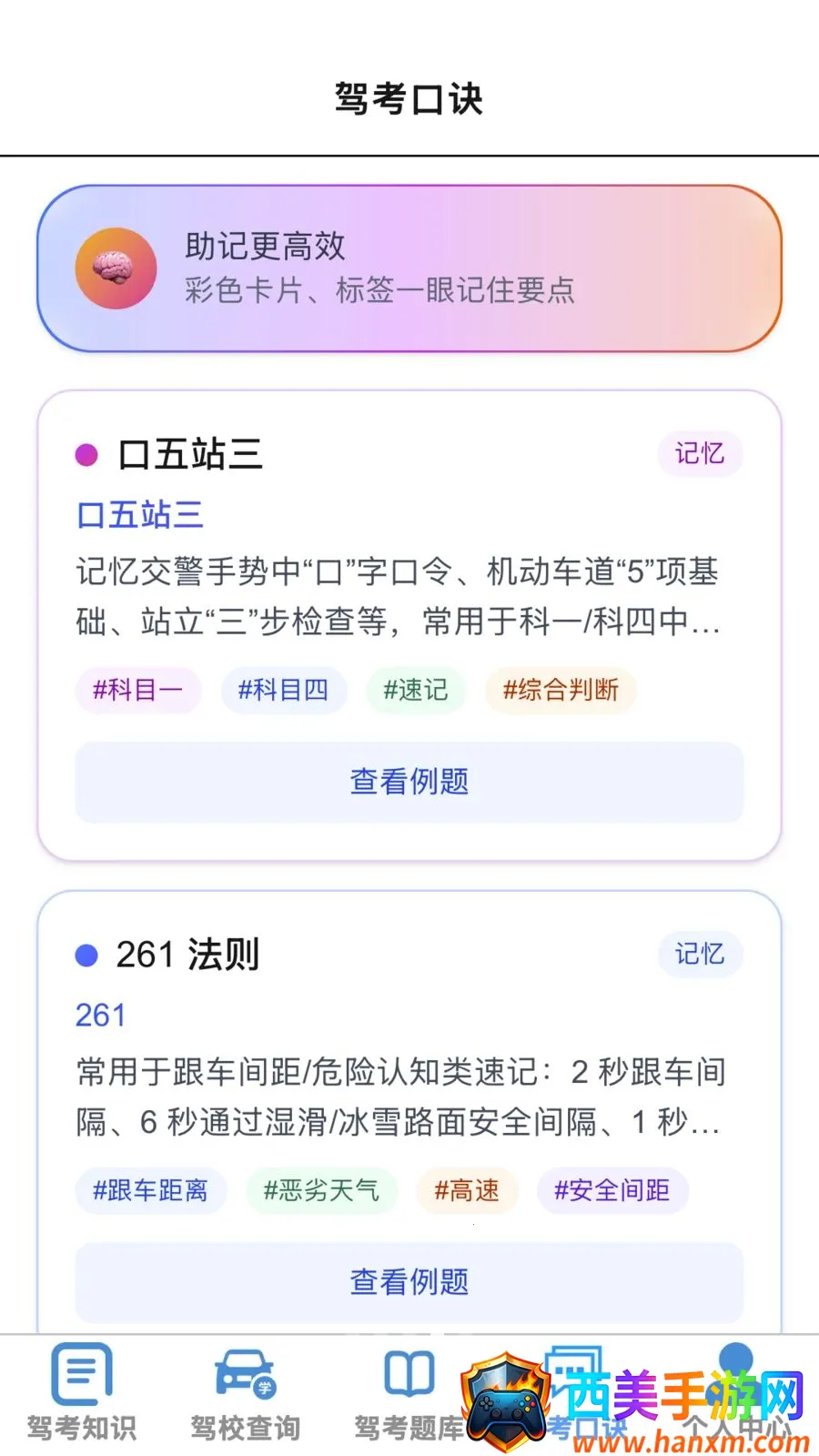Select the #跟车距离 tag
The width and height of the screenshot is (819, 1456).
(x=151, y=1190)
